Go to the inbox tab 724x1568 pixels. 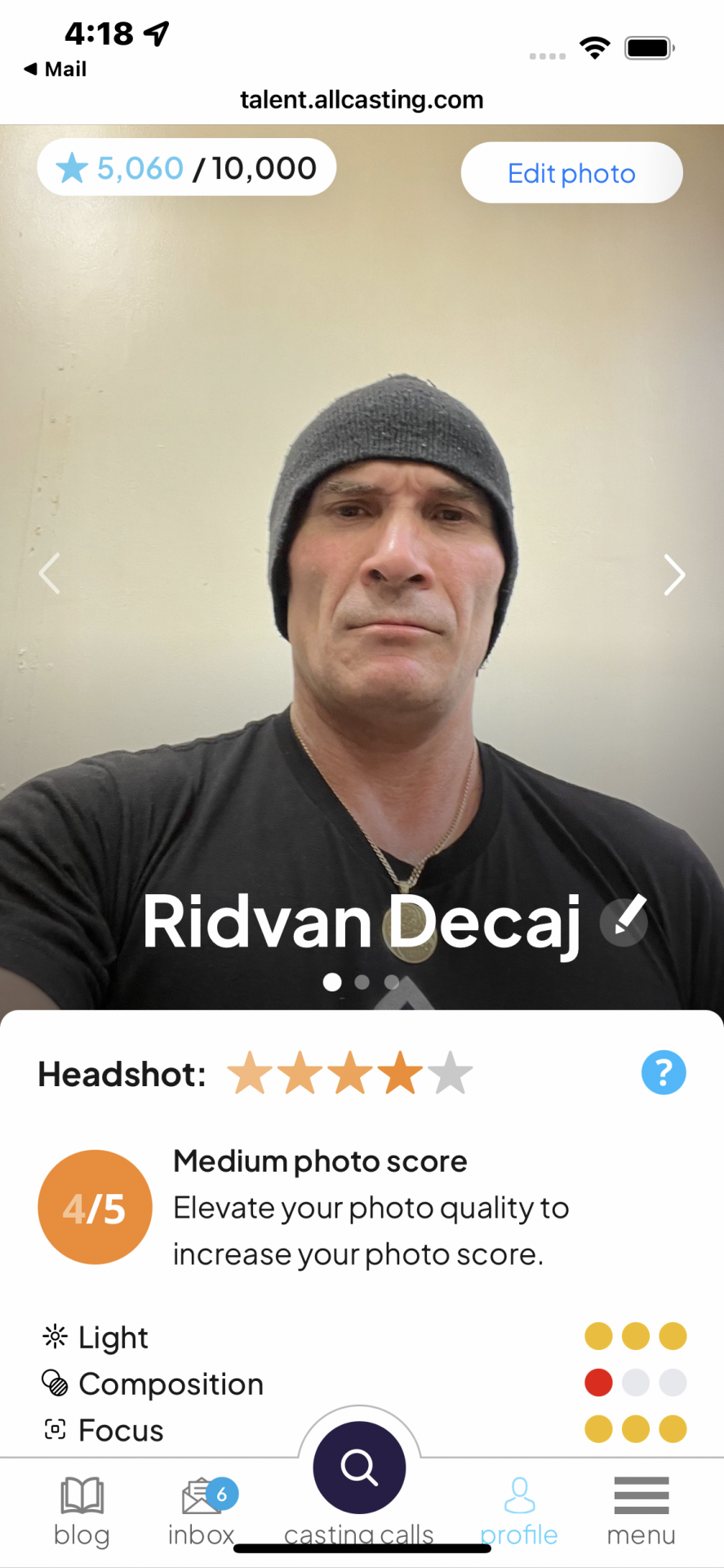click(202, 1511)
